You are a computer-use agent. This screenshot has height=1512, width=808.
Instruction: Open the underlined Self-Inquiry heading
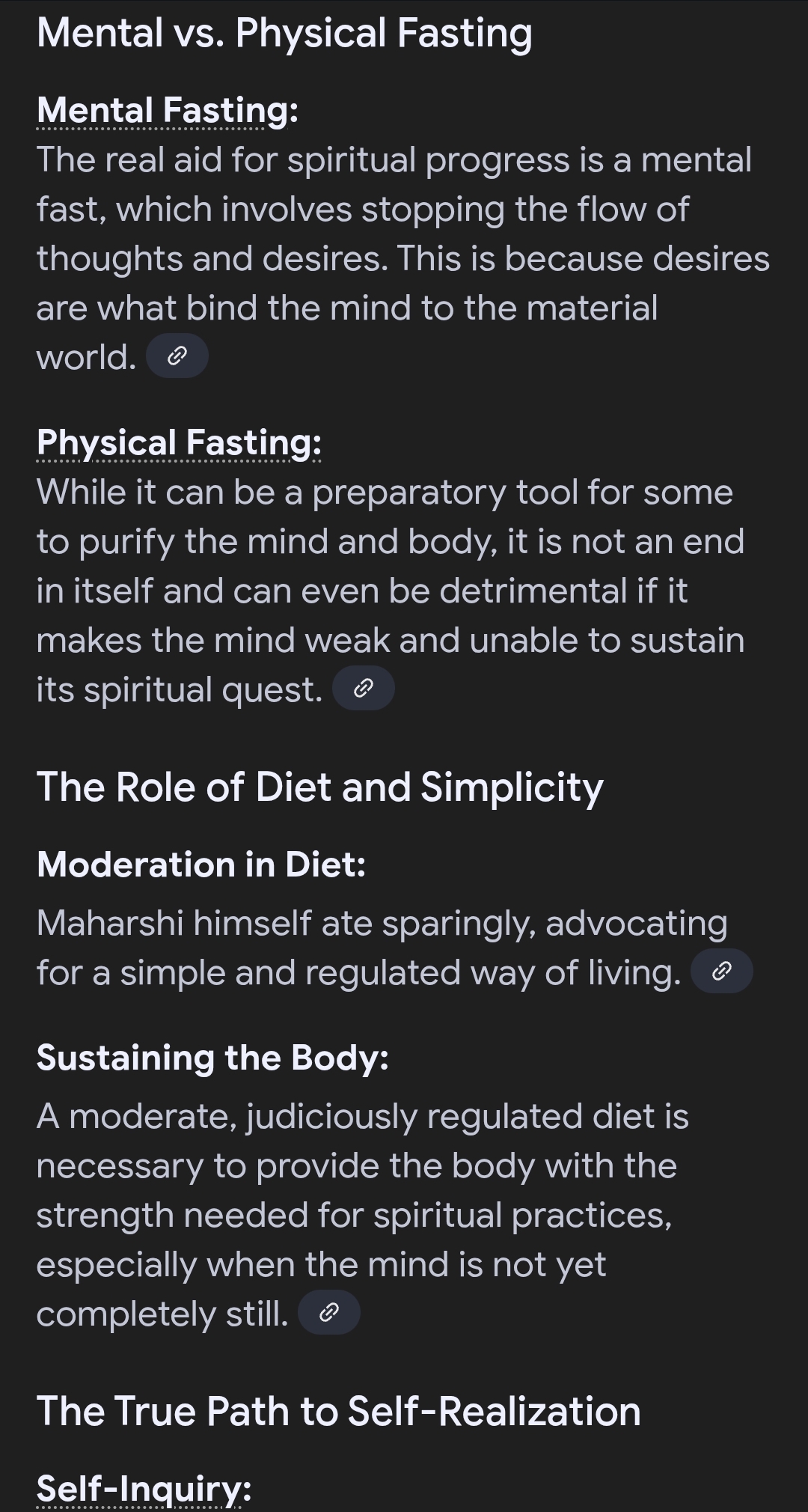click(144, 1488)
